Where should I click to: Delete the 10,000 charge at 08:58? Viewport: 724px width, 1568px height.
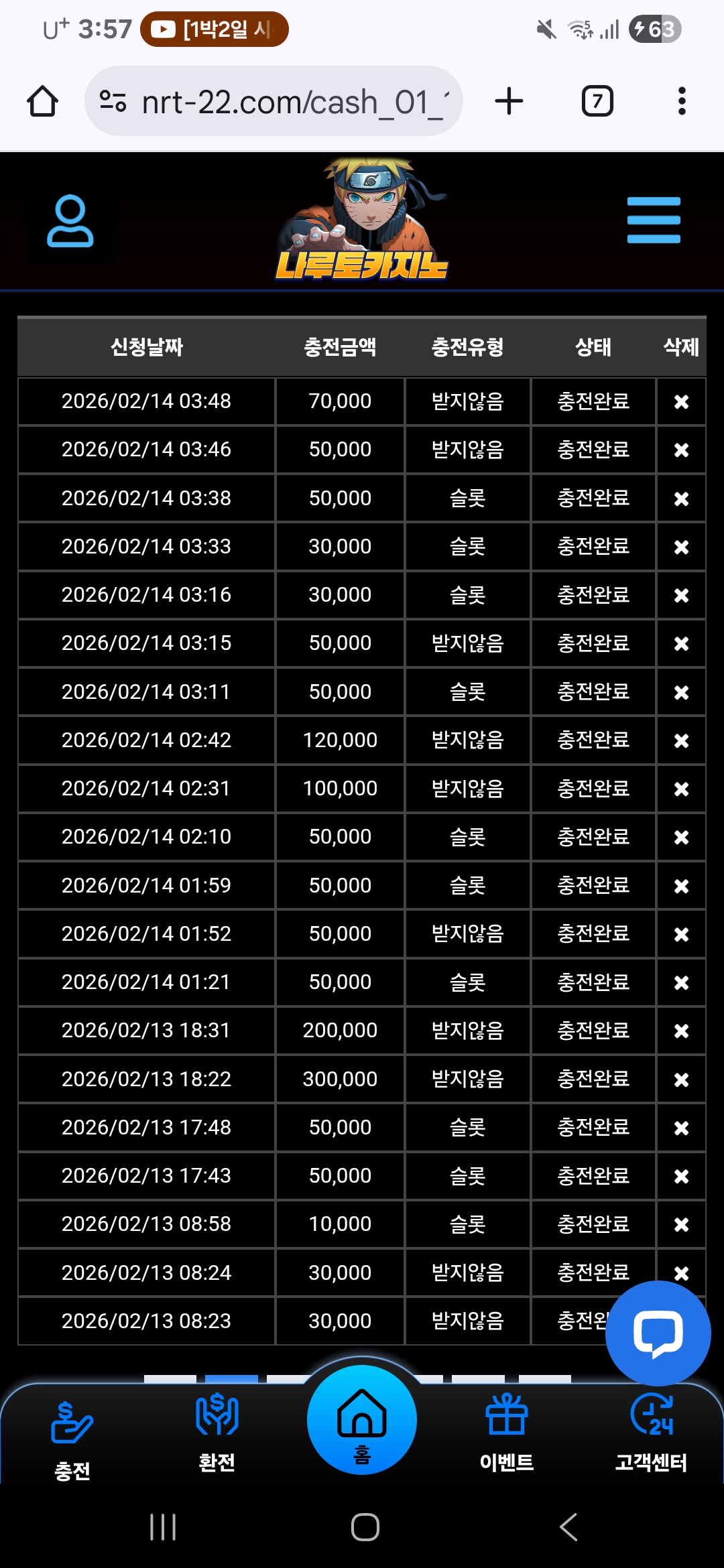[681, 1224]
